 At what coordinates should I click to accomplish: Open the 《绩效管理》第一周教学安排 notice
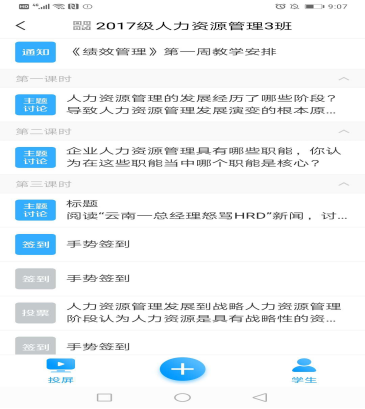182,52
